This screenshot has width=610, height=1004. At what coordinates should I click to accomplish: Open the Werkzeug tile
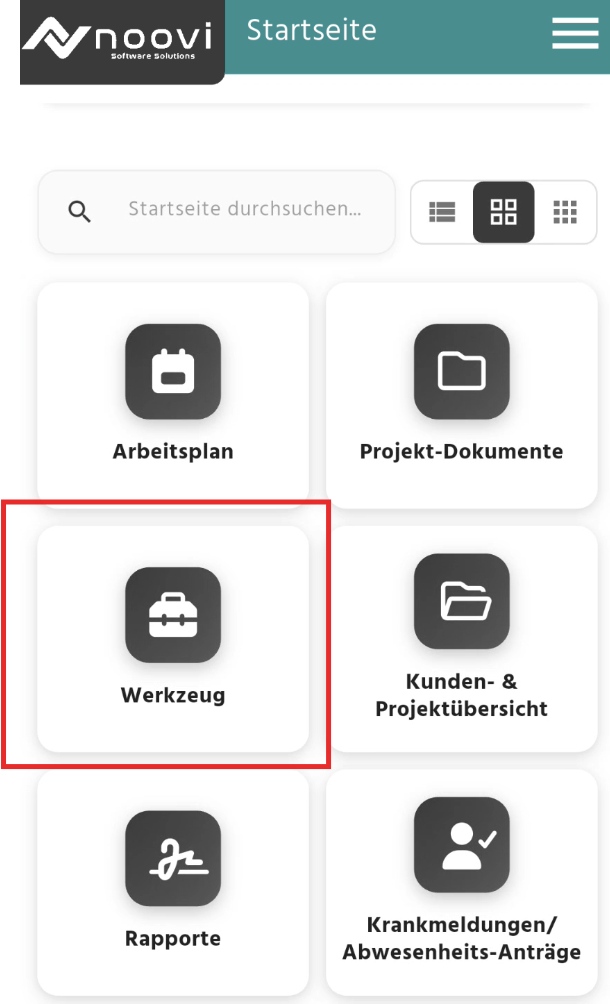coord(173,638)
